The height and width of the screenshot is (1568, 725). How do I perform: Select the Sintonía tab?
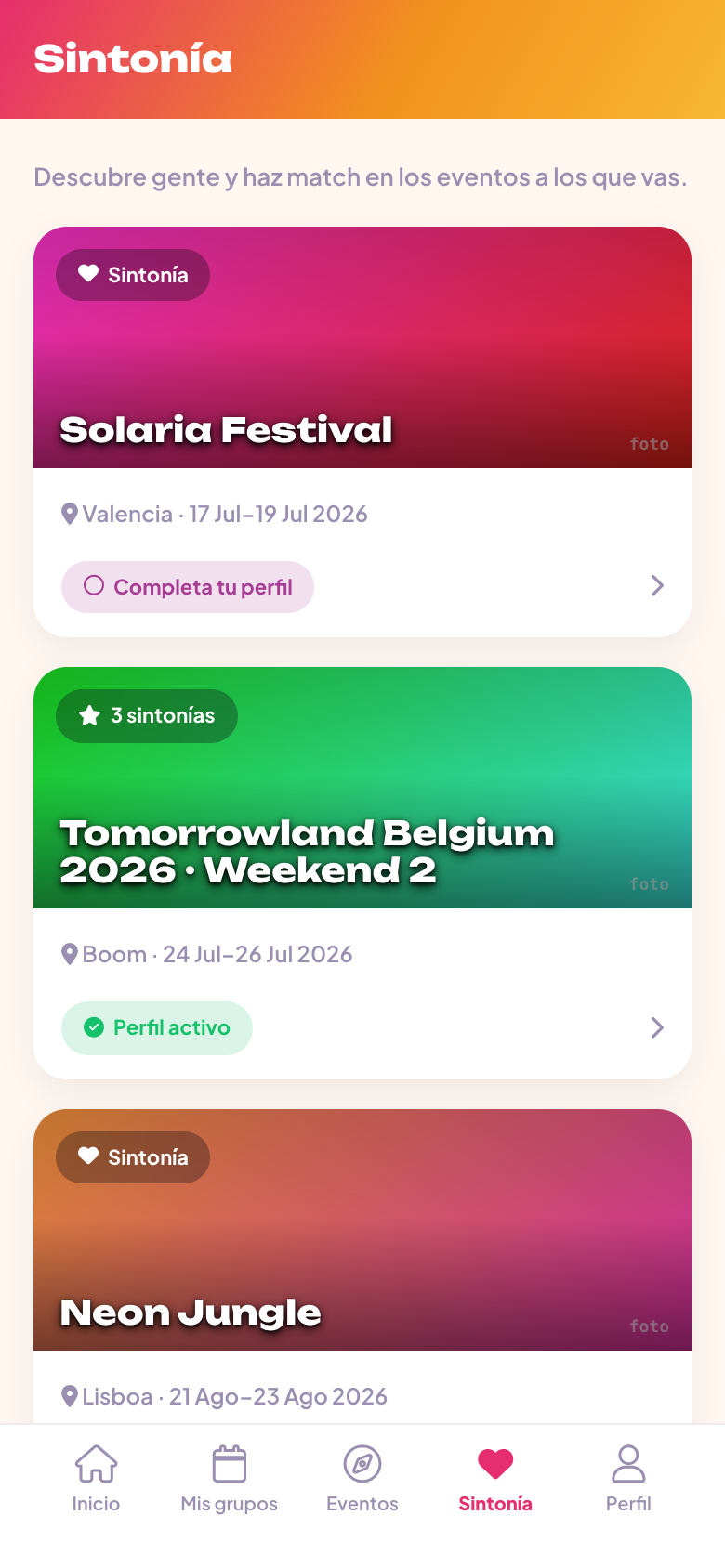(495, 1479)
